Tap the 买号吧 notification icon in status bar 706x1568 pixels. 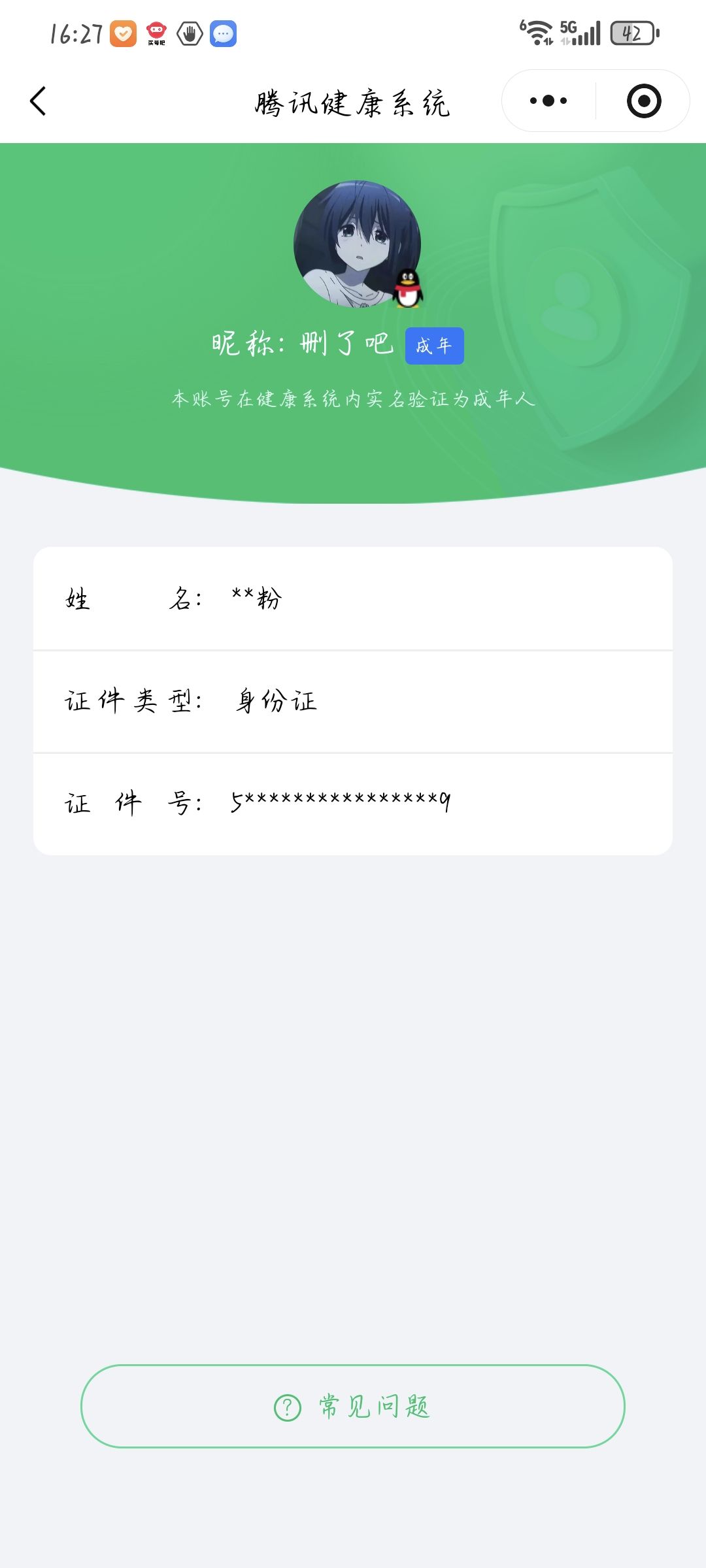coord(156,33)
